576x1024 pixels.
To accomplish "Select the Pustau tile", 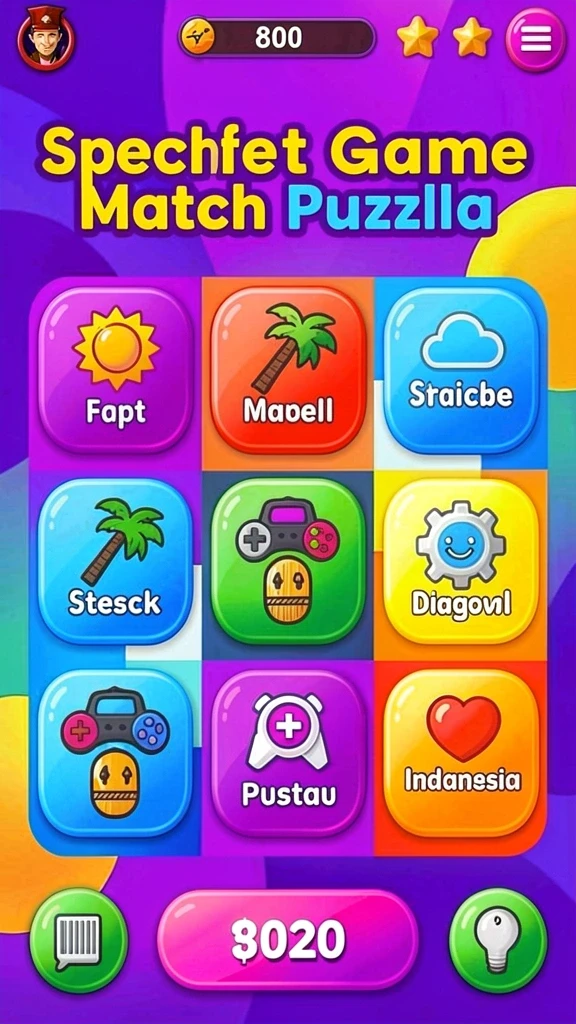I will pyautogui.click(x=288, y=753).
